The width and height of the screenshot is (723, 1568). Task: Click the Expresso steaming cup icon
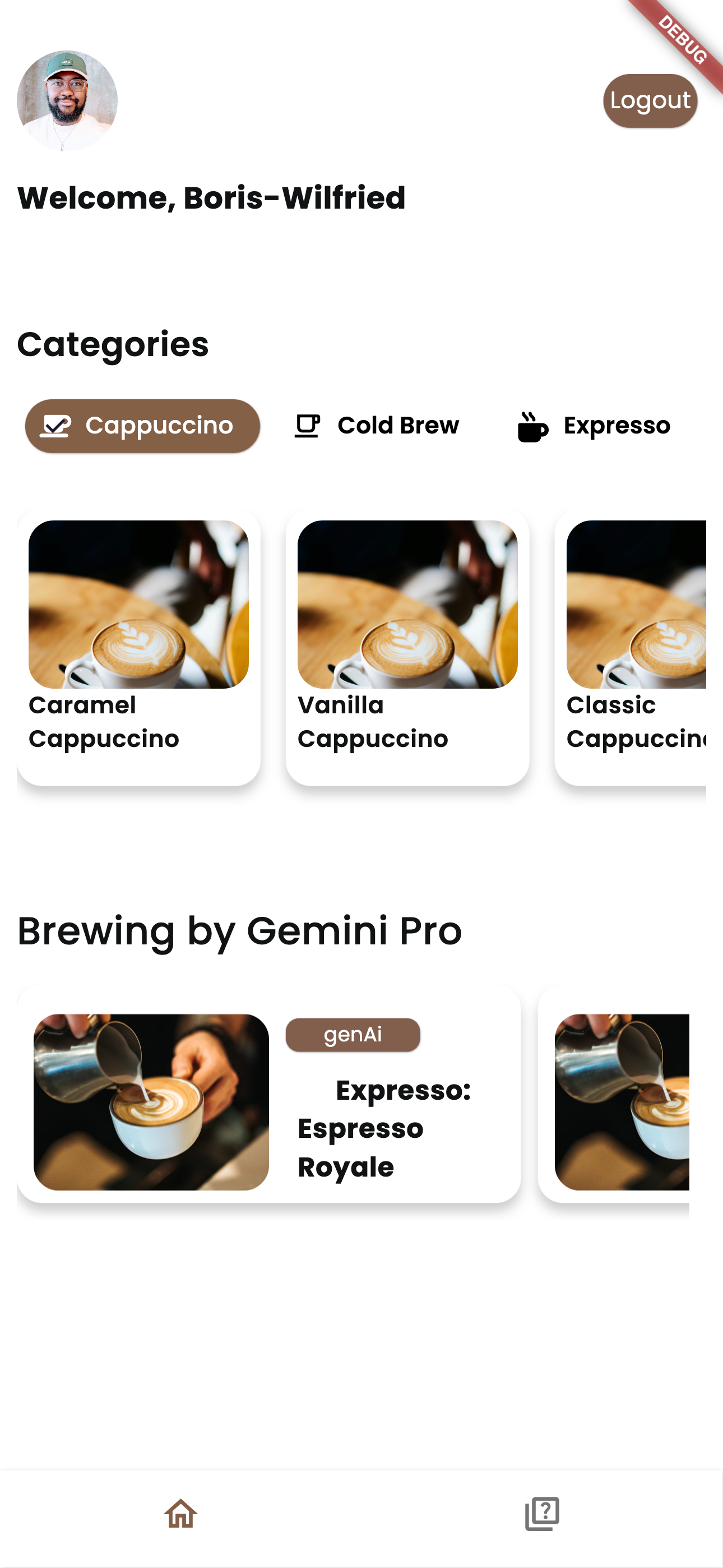point(533,426)
